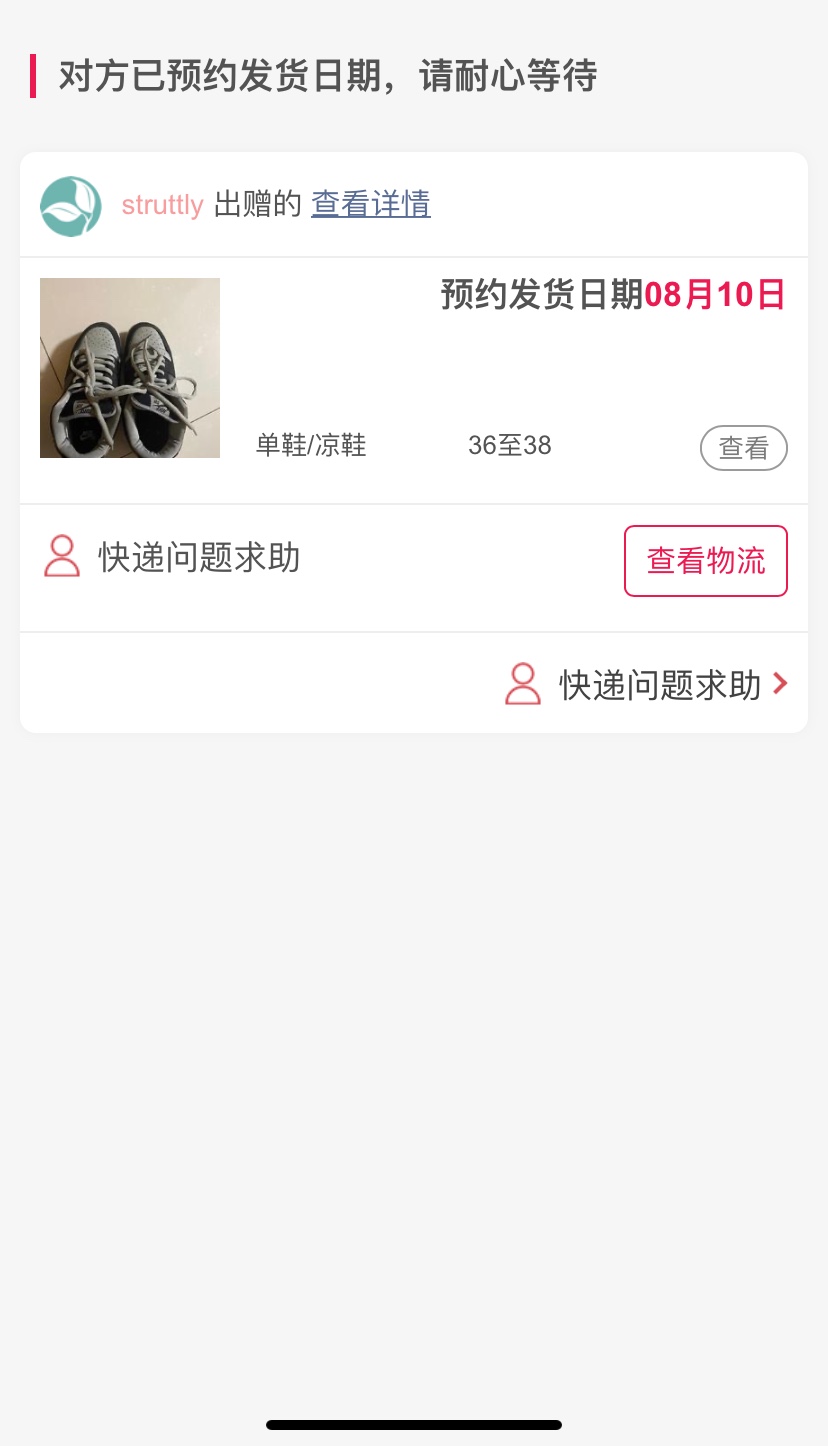Tap the 查看物流 button
This screenshot has width=828, height=1446.
tap(706, 561)
